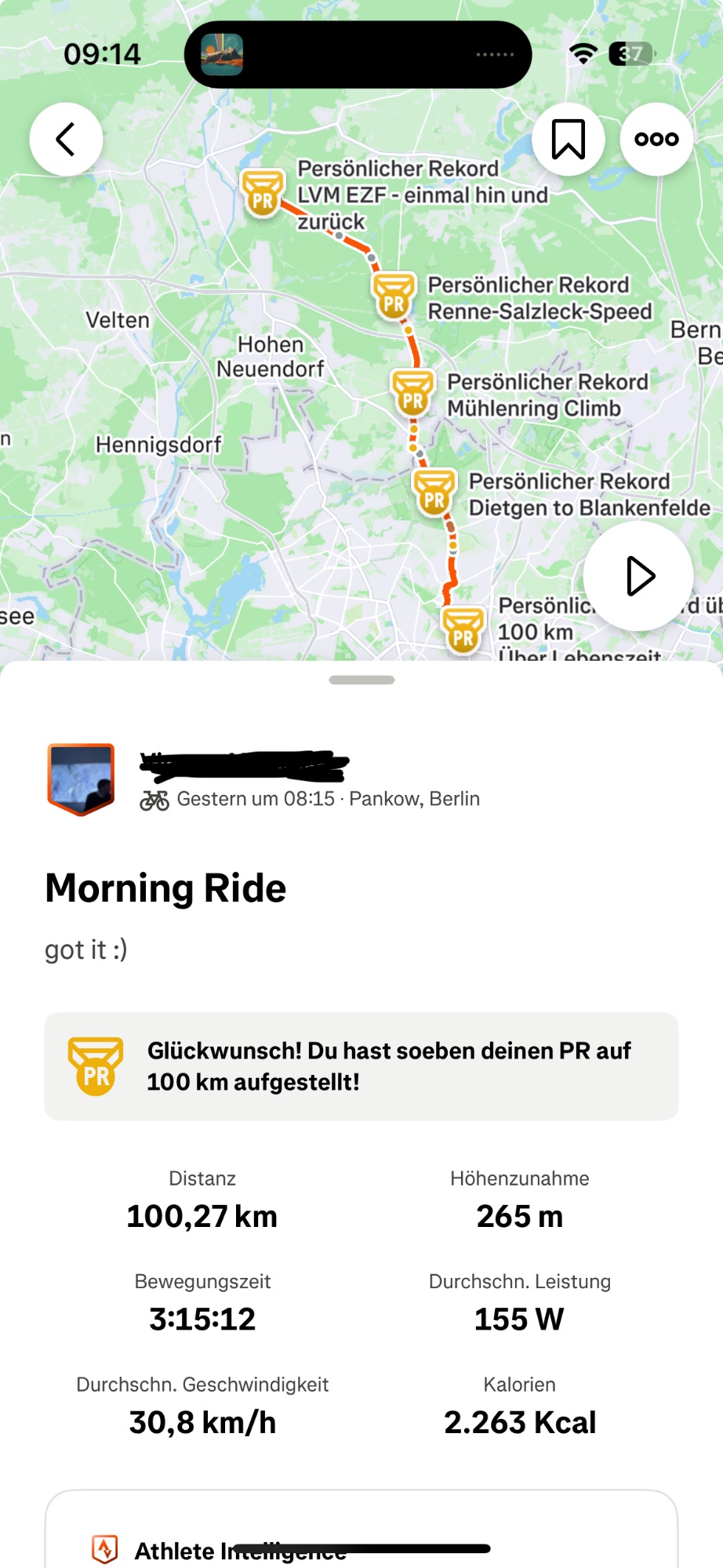The image size is (723, 1568).
Task: Select the Renne-Salzleck-Speed PR marker
Action: [x=394, y=296]
